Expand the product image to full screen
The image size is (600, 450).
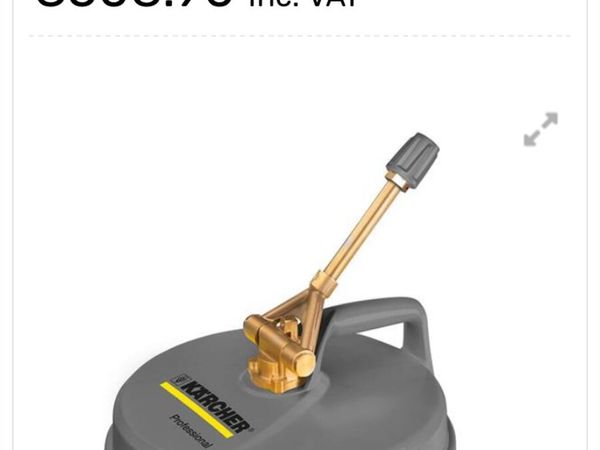[541, 129]
